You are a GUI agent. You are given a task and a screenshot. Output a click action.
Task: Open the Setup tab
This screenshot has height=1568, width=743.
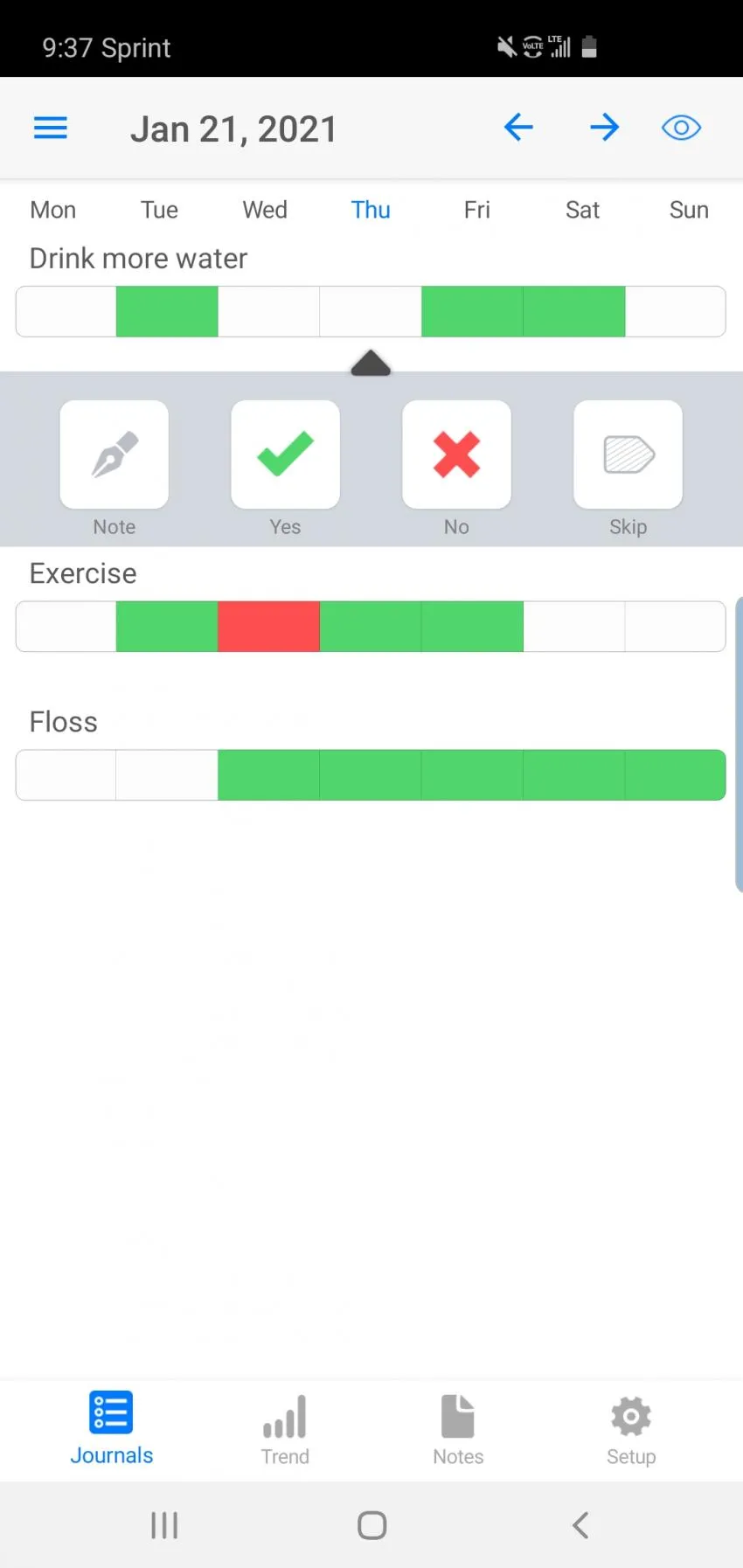coord(631,1430)
